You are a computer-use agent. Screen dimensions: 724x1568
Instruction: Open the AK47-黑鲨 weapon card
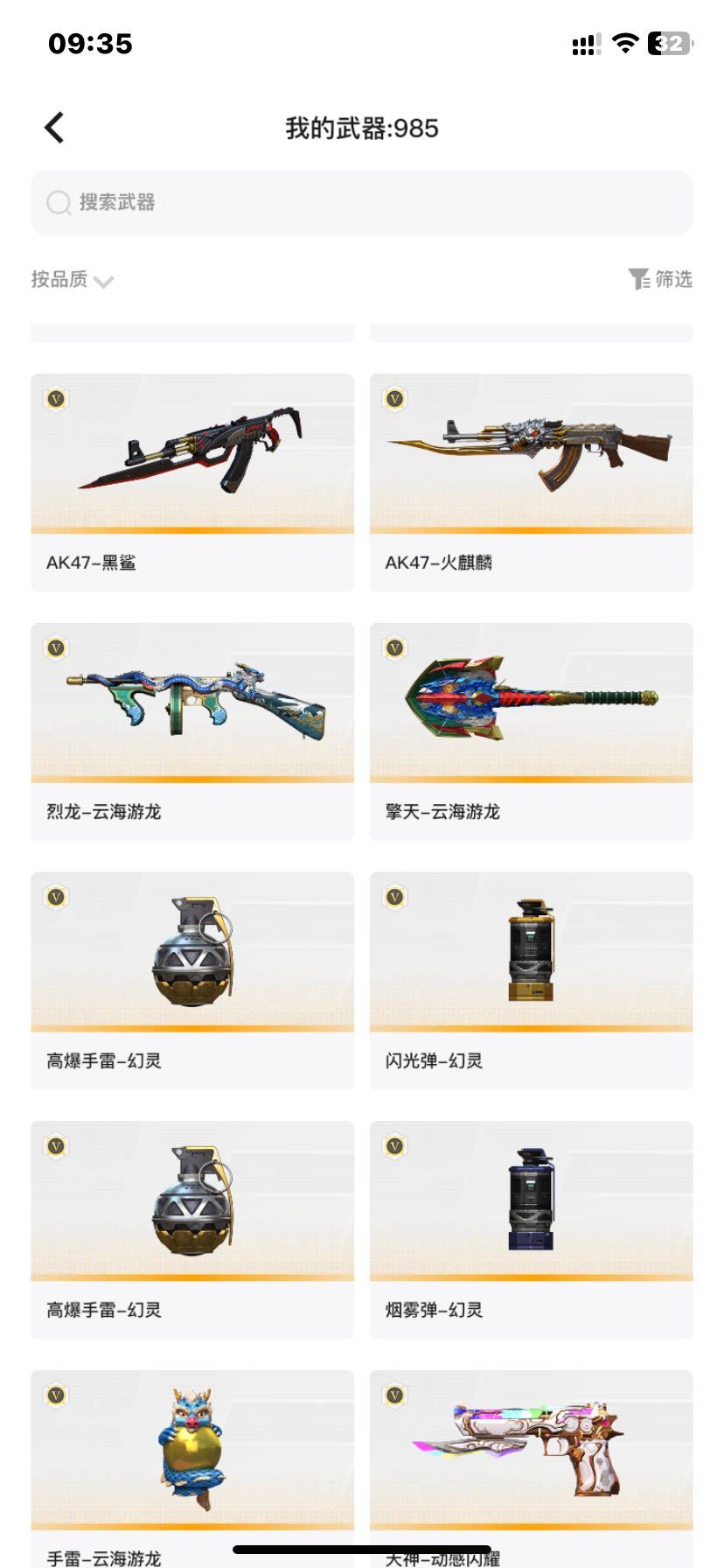tap(192, 481)
